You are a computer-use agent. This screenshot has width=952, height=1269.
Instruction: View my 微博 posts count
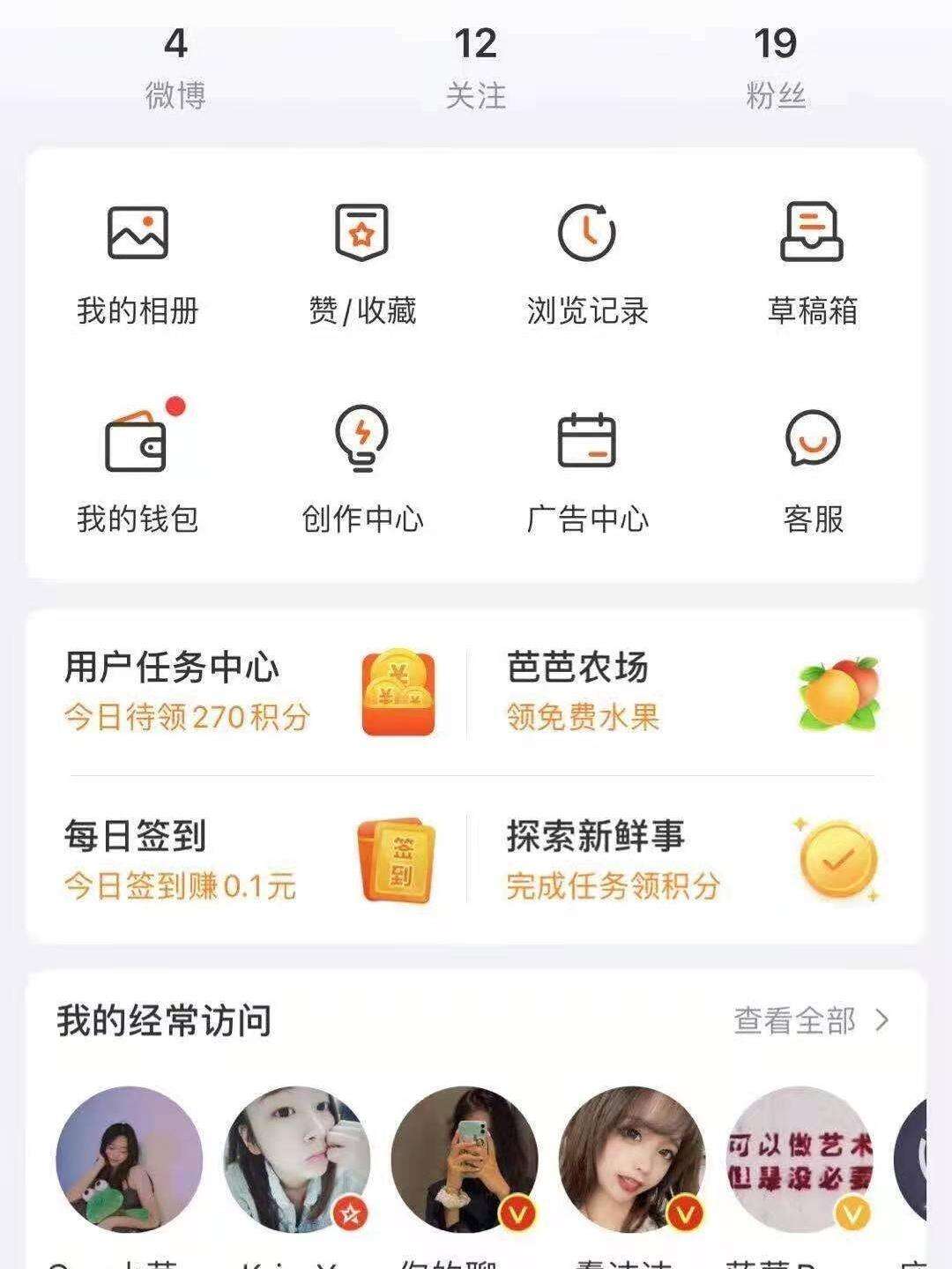pos(175,67)
